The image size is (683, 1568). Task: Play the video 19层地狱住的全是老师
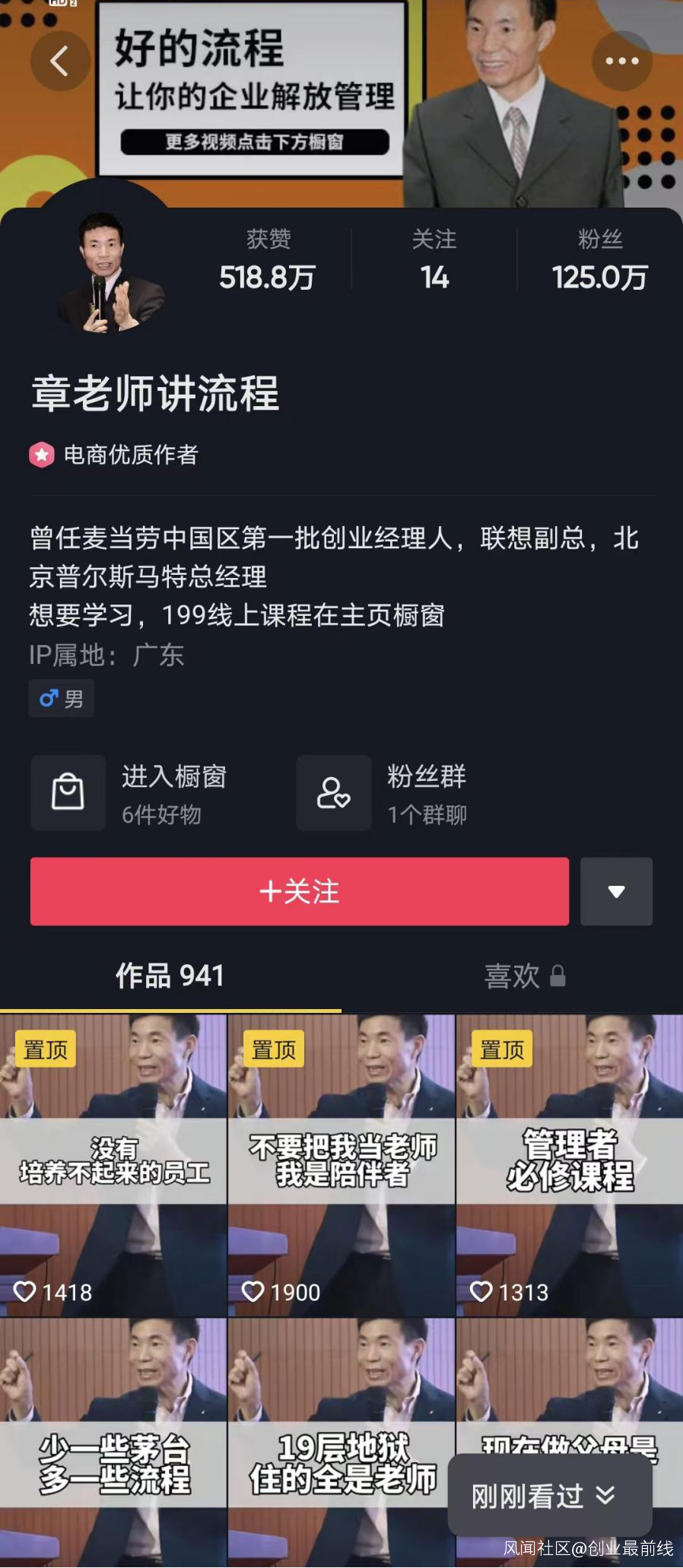(341, 1445)
